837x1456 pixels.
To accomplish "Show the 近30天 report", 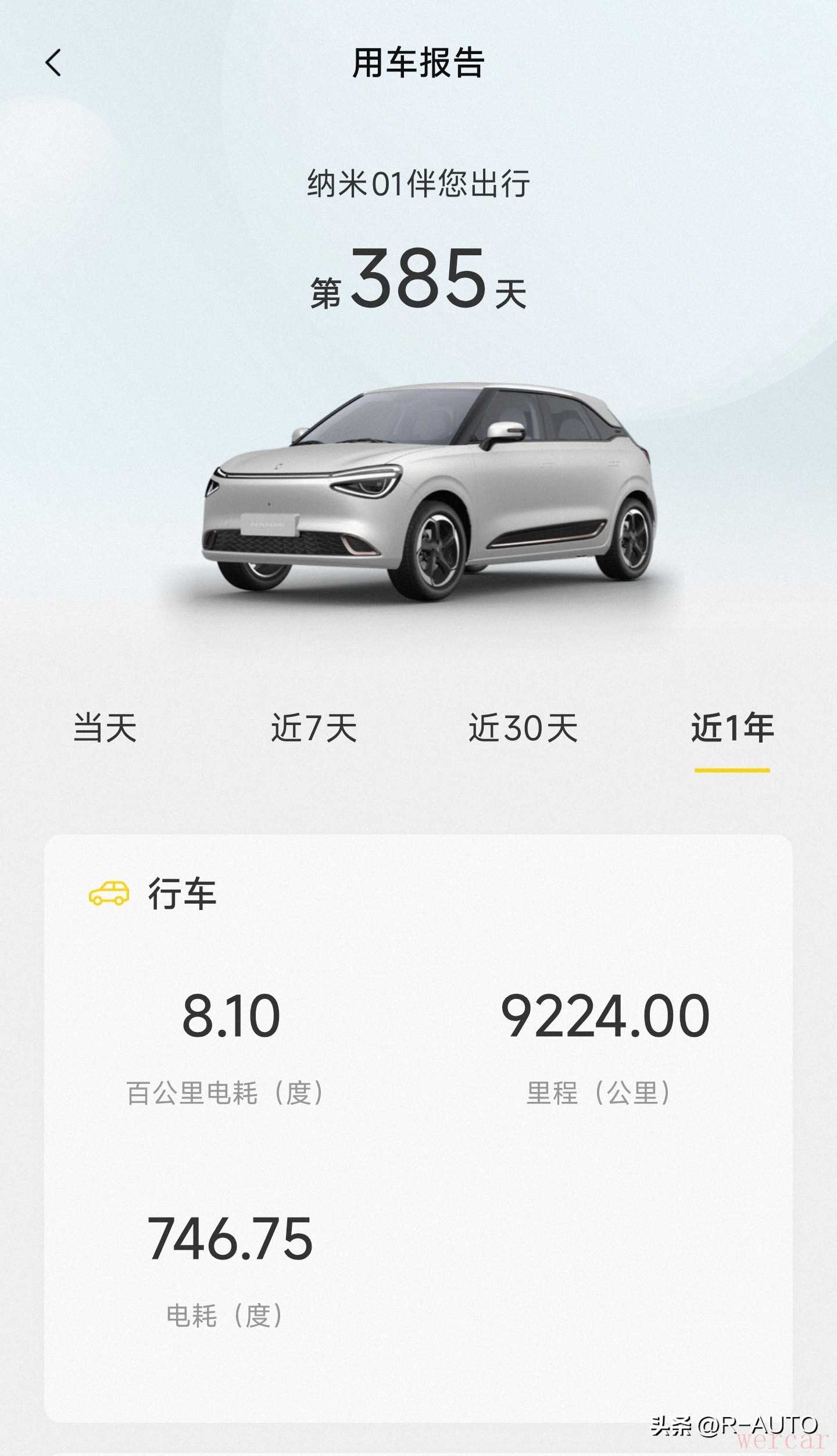I will (x=523, y=727).
